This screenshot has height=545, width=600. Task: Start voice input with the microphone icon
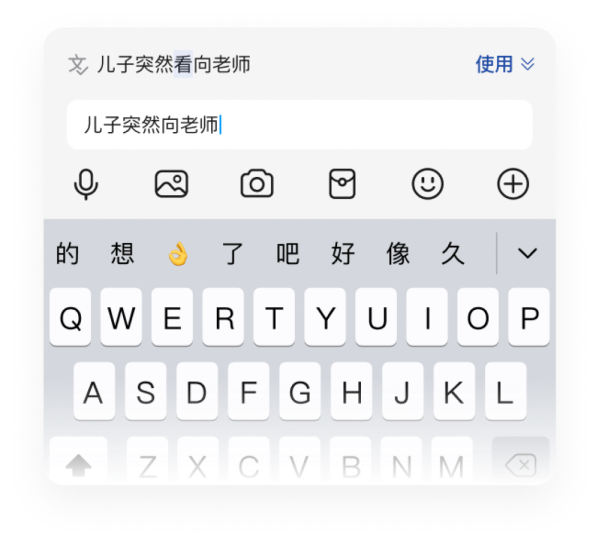(87, 184)
